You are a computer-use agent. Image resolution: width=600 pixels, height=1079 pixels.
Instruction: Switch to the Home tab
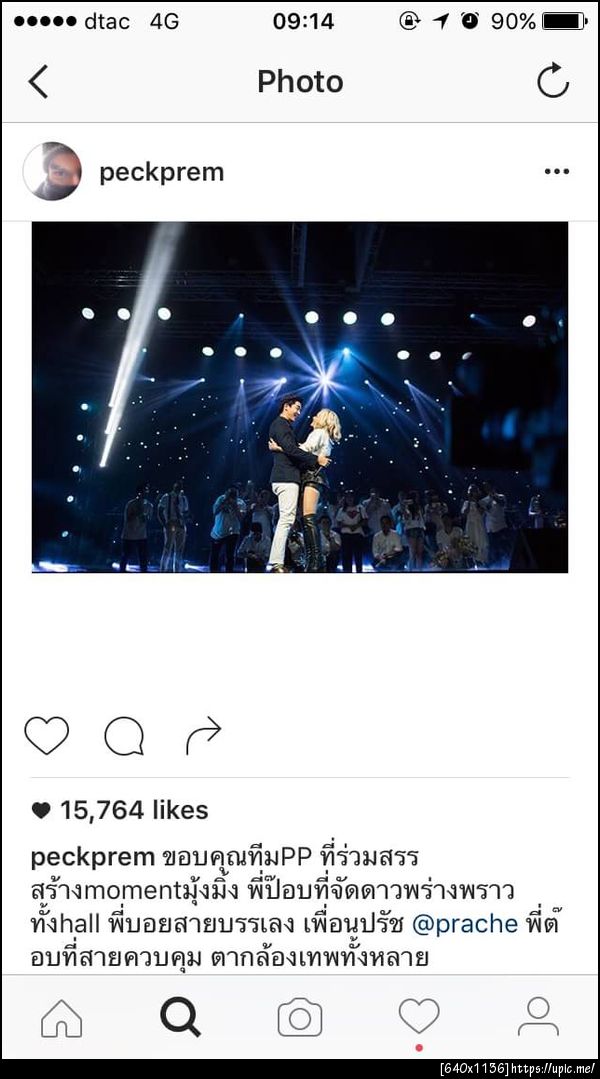click(61, 1018)
